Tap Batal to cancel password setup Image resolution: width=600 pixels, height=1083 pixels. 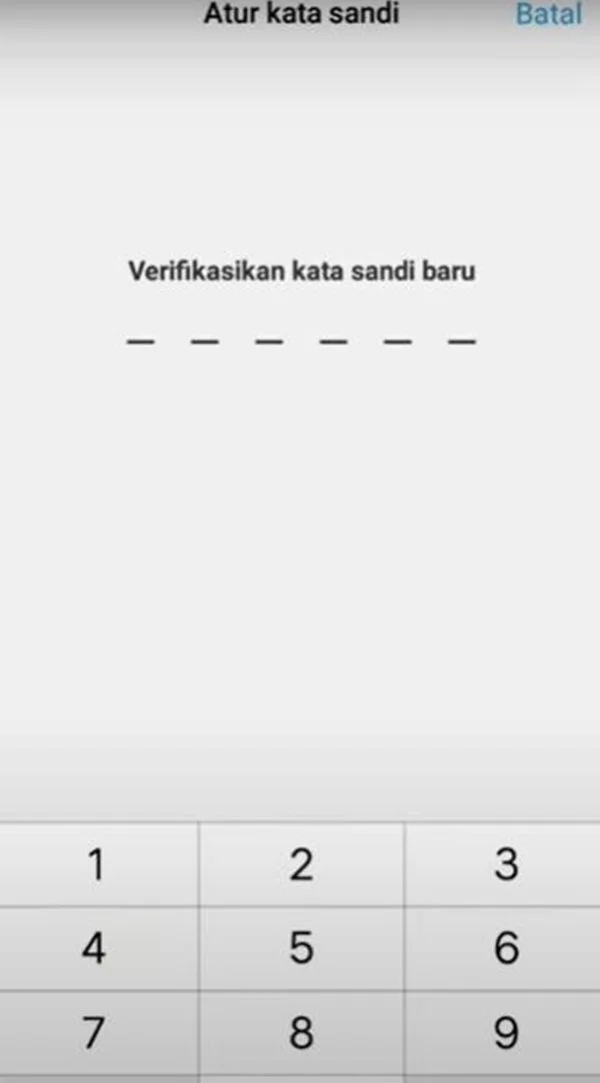coord(549,15)
